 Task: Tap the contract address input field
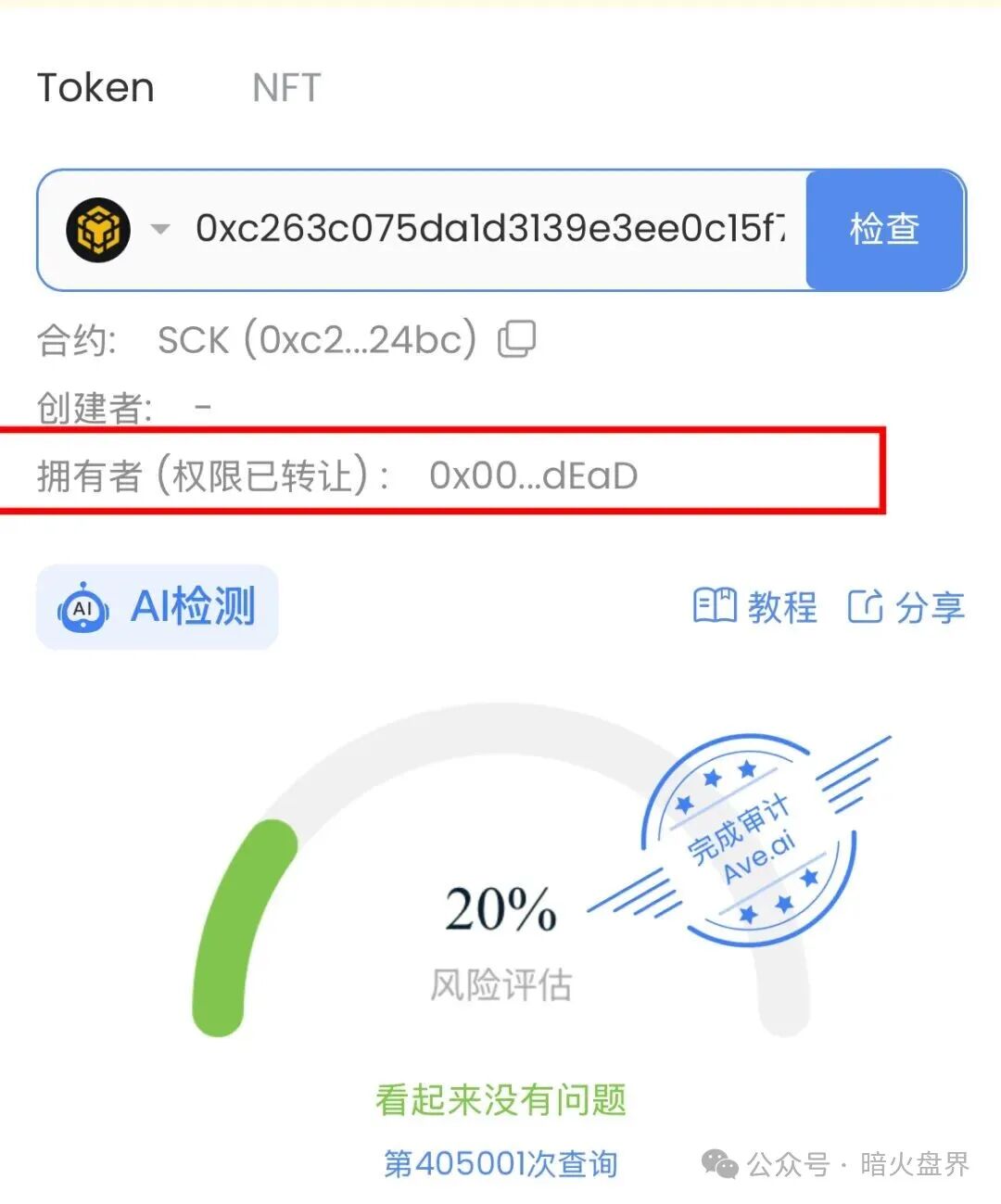(489, 229)
